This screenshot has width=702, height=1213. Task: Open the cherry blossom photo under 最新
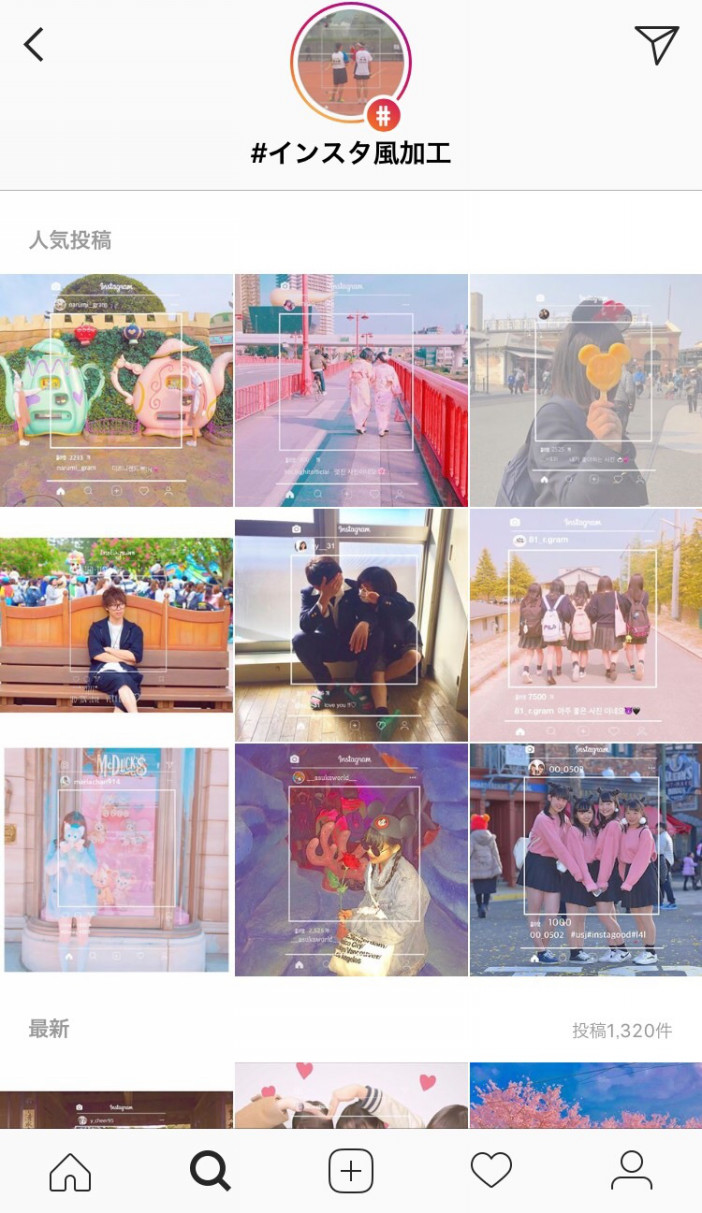point(586,1096)
